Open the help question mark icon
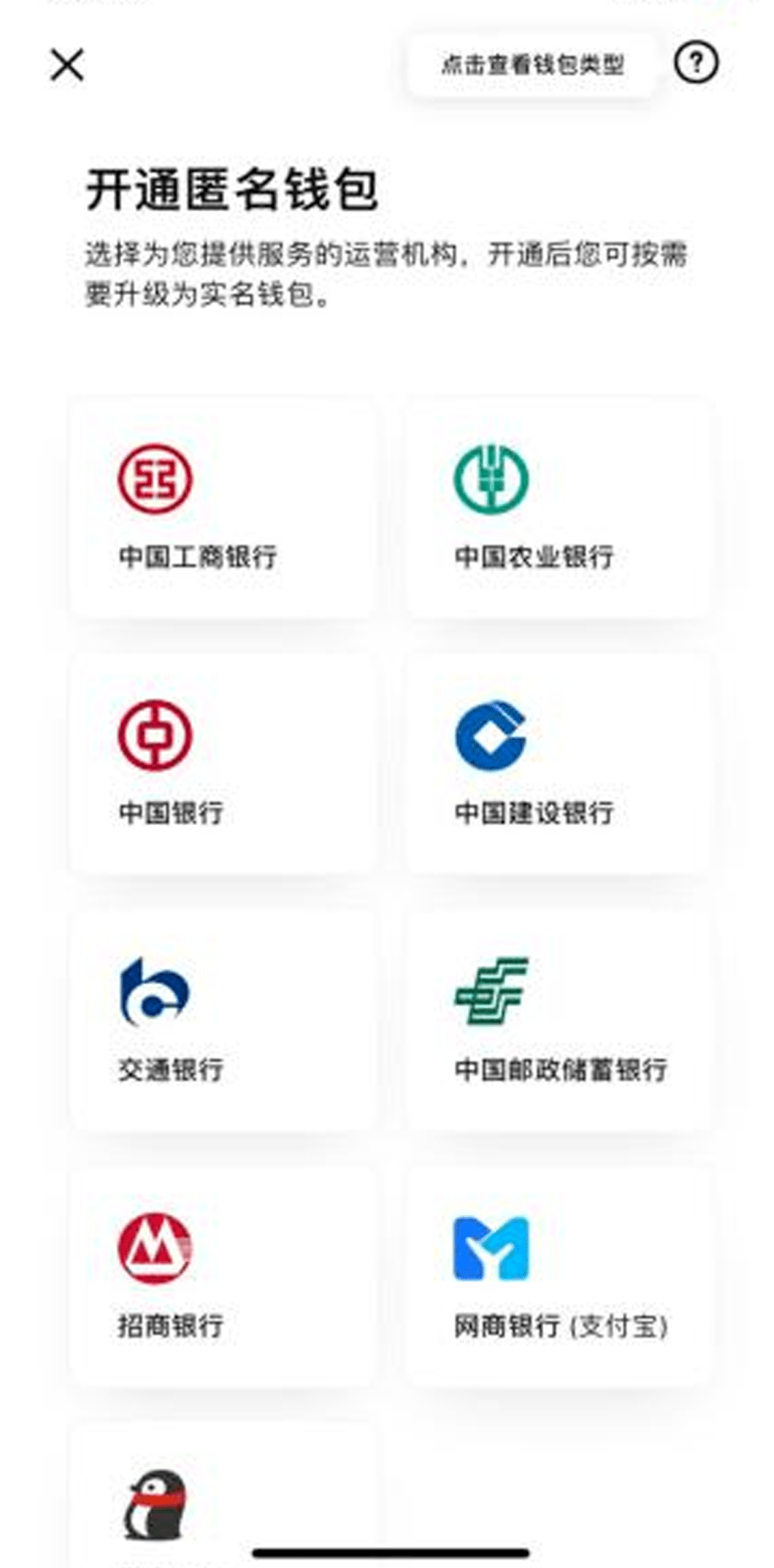This screenshot has width=774, height=1568. pos(695,63)
